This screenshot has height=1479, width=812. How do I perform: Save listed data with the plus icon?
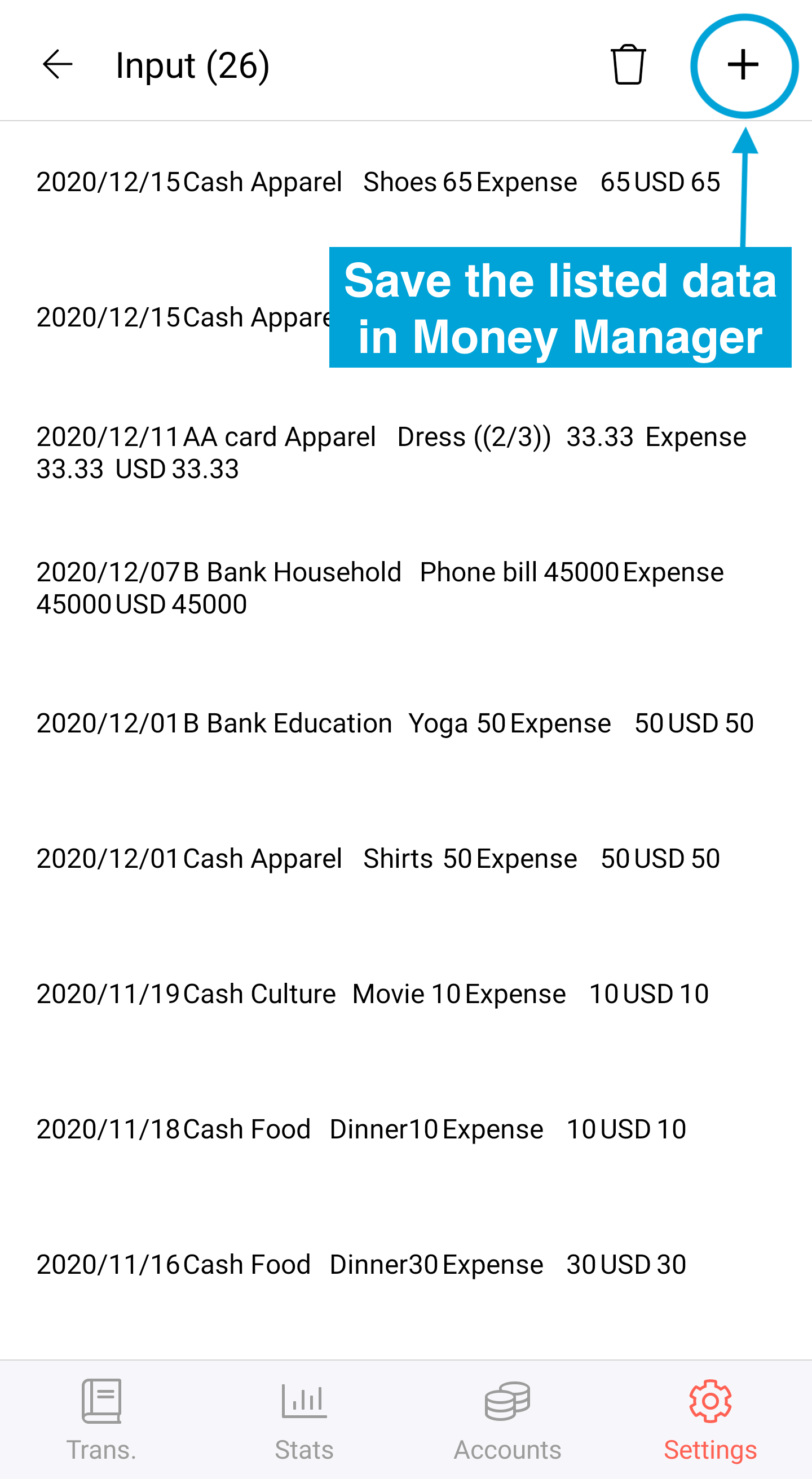(743, 64)
